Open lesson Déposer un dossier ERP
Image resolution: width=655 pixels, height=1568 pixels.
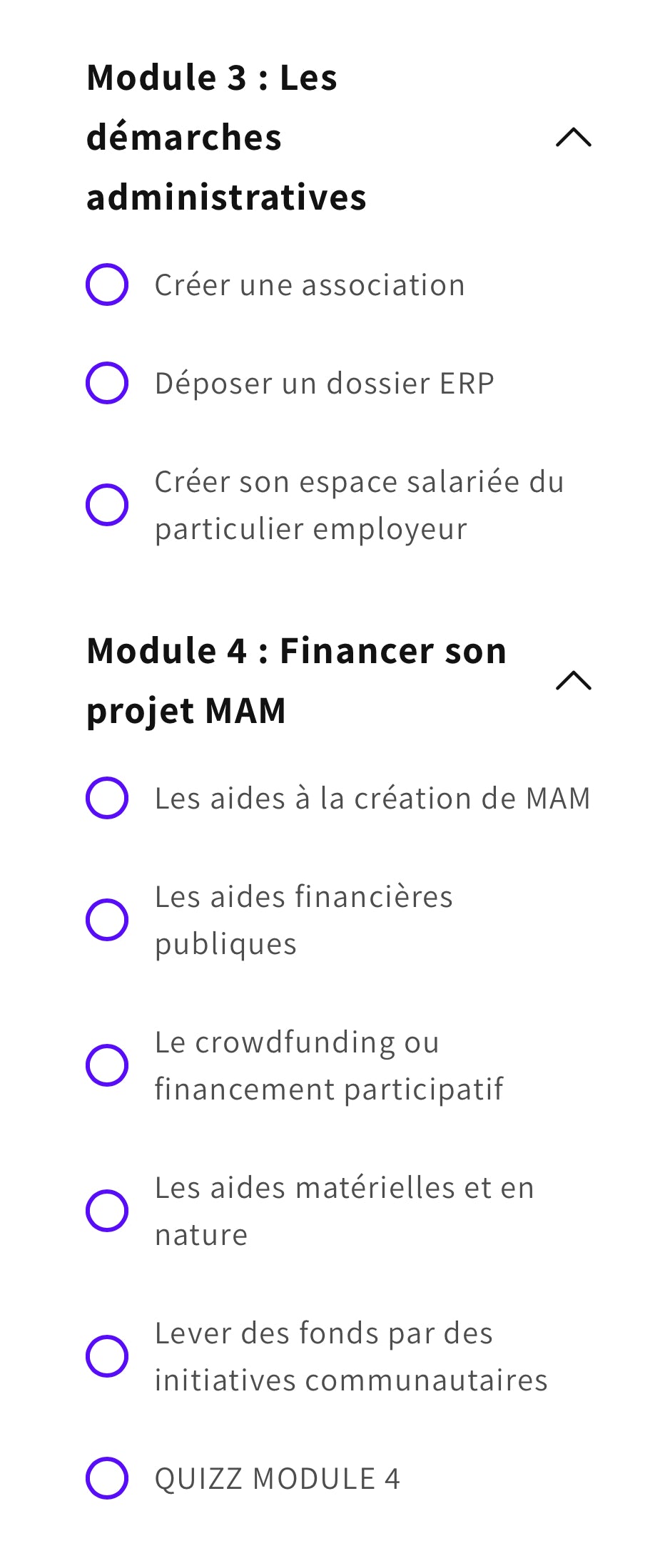(324, 384)
